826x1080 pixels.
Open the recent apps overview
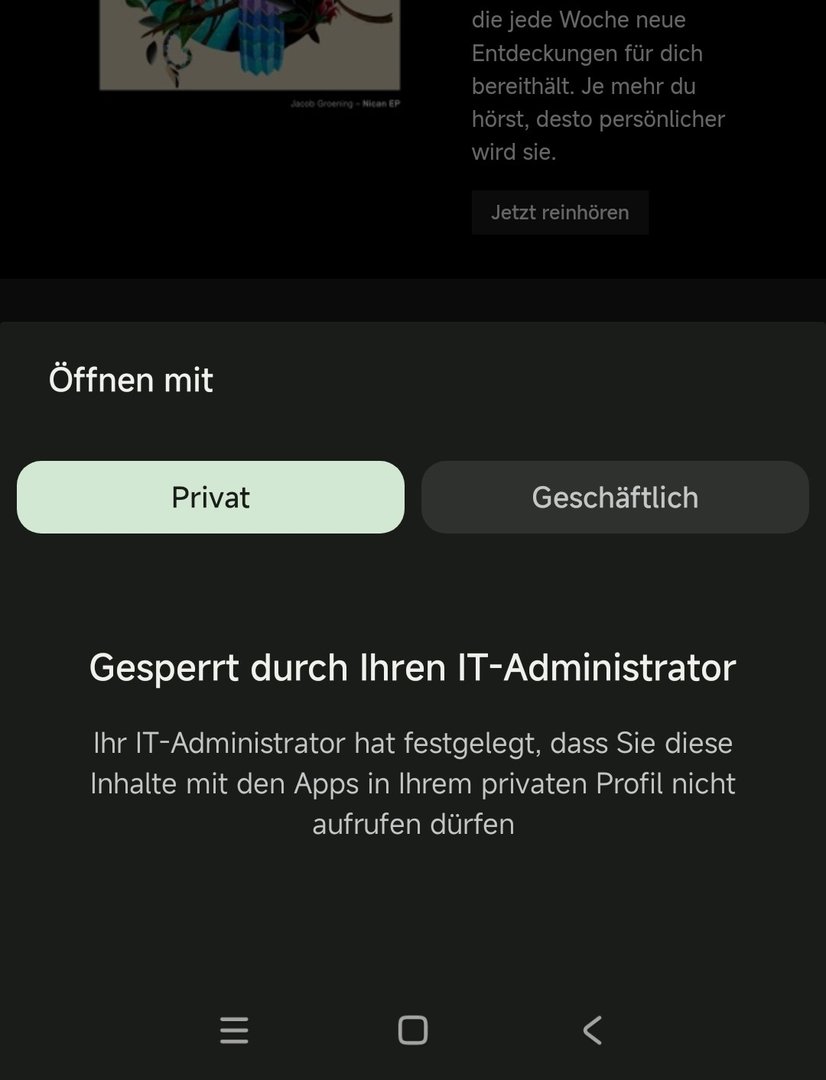[x=234, y=1030]
